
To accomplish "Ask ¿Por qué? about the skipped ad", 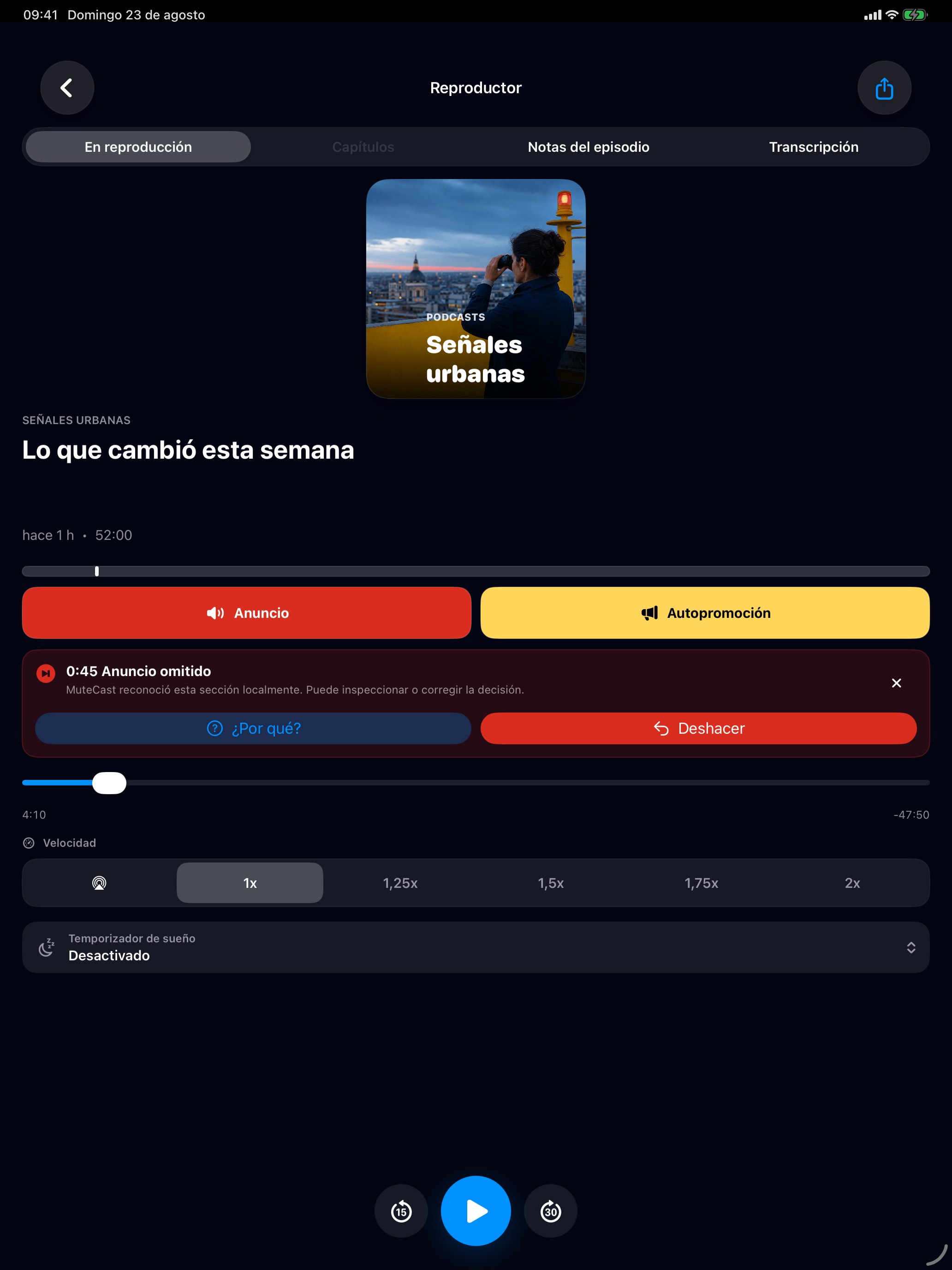I will tap(253, 728).
